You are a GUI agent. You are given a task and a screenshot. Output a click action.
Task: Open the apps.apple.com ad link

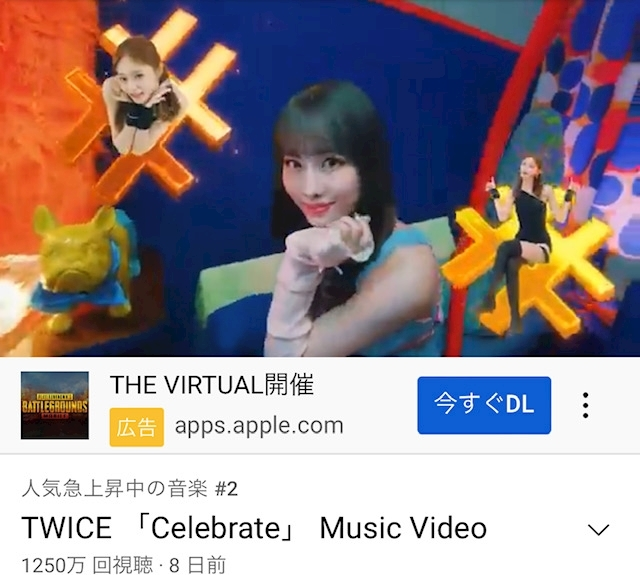tap(259, 426)
